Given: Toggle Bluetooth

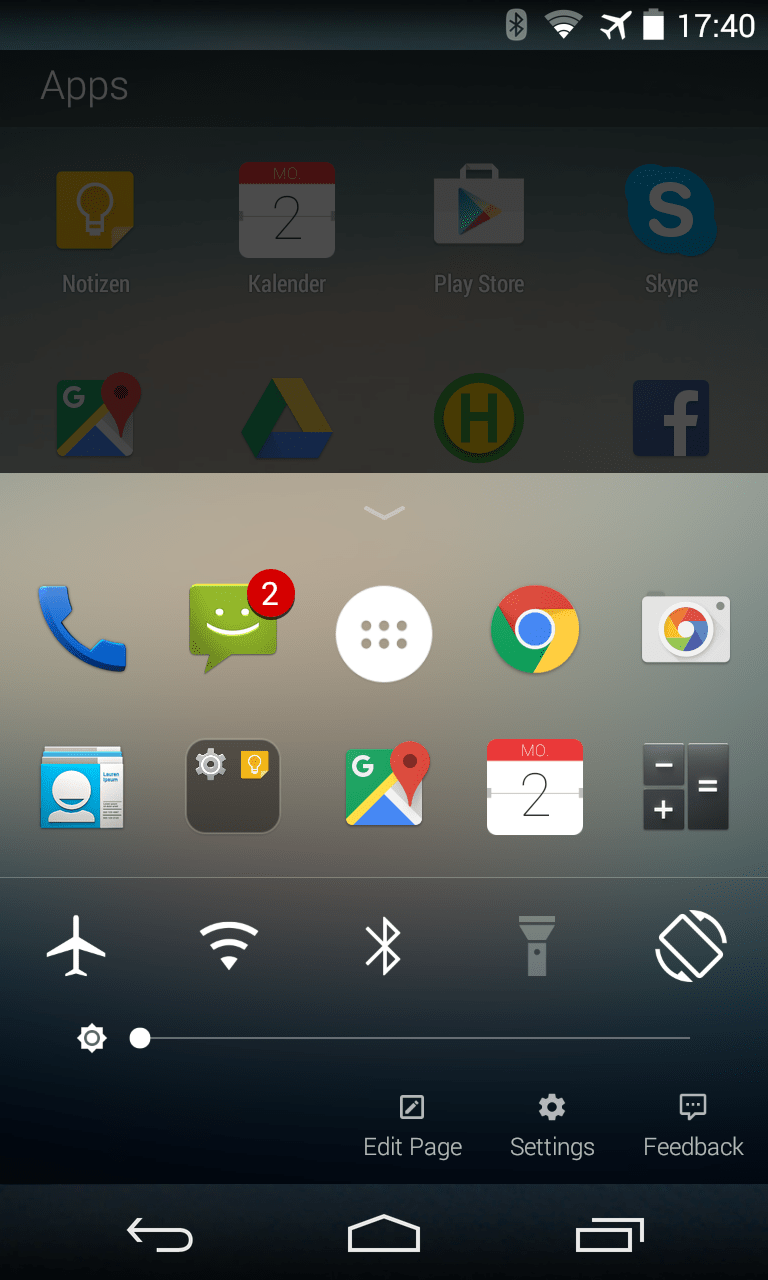Looking at the screenshot, I should [x=383, y=945].
